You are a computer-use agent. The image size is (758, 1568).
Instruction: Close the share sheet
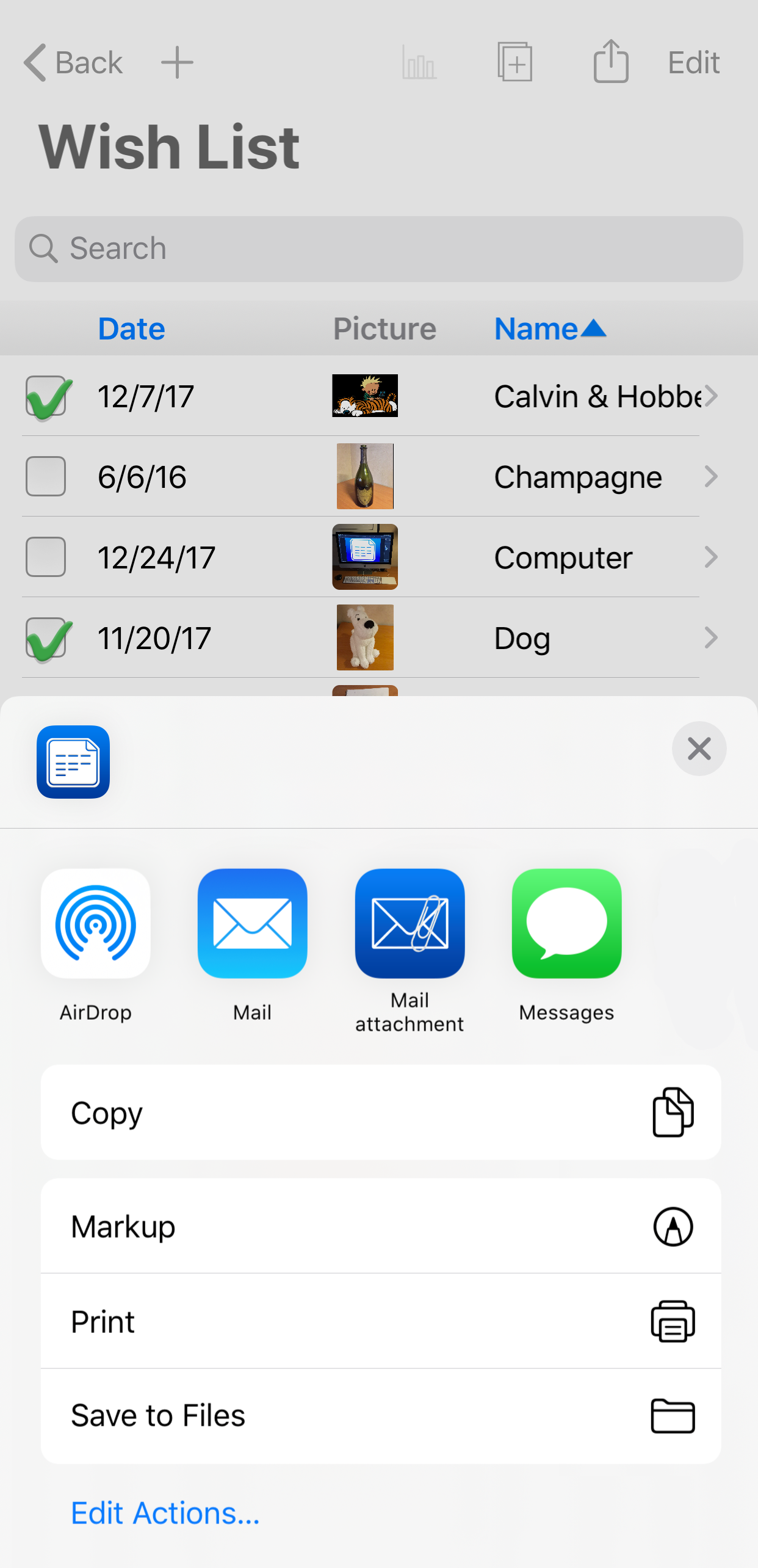699,748
